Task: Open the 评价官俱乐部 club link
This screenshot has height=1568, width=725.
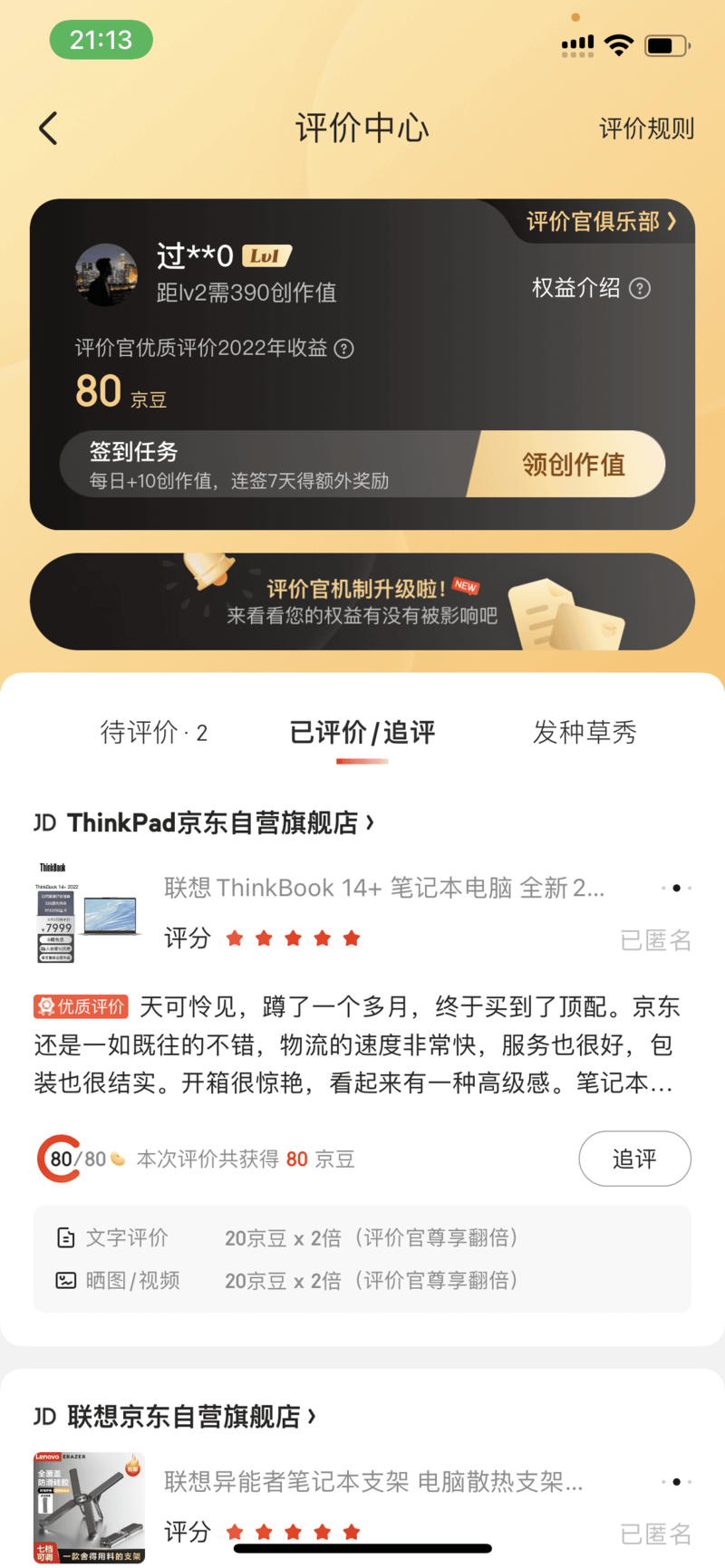Action: tap(601, 221)
